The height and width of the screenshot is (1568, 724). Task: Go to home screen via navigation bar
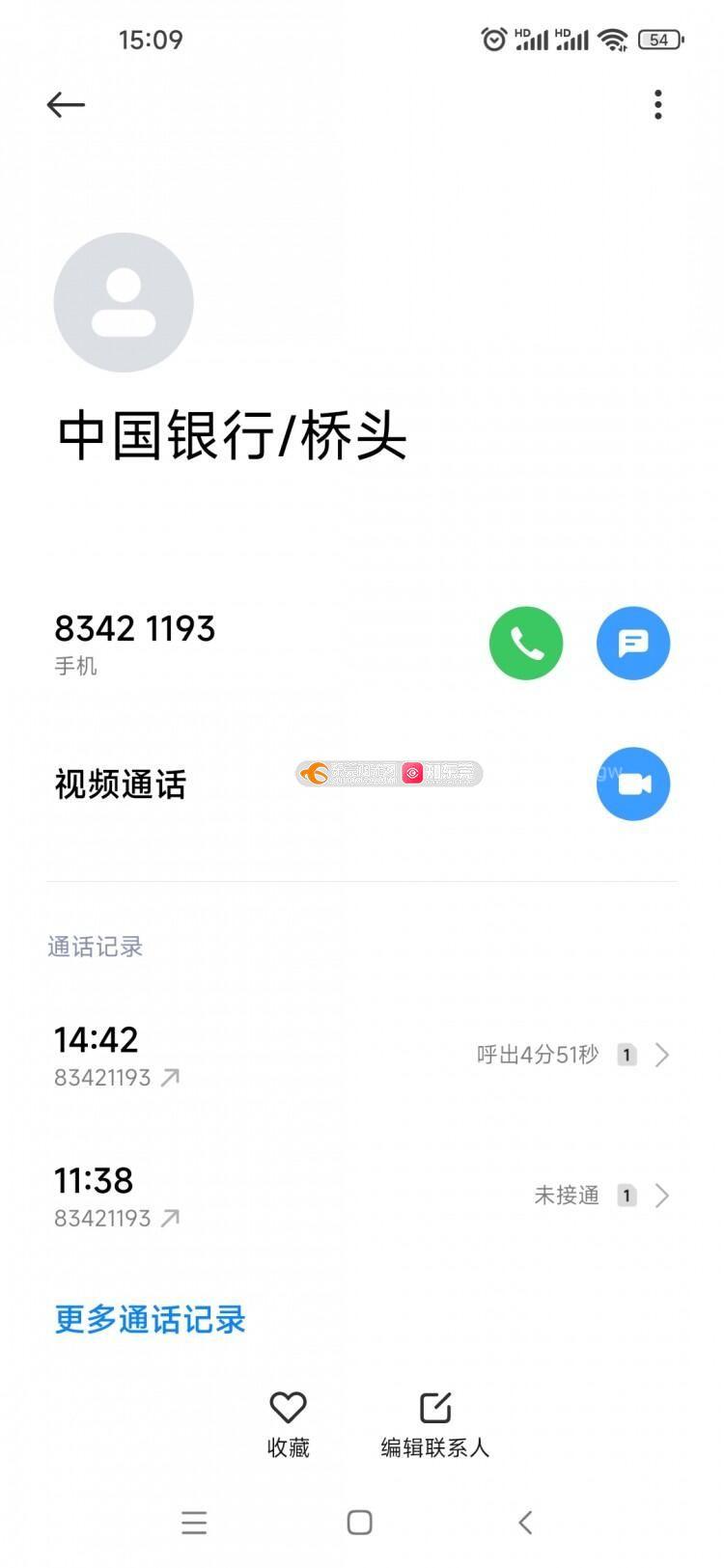point(360,1523)
